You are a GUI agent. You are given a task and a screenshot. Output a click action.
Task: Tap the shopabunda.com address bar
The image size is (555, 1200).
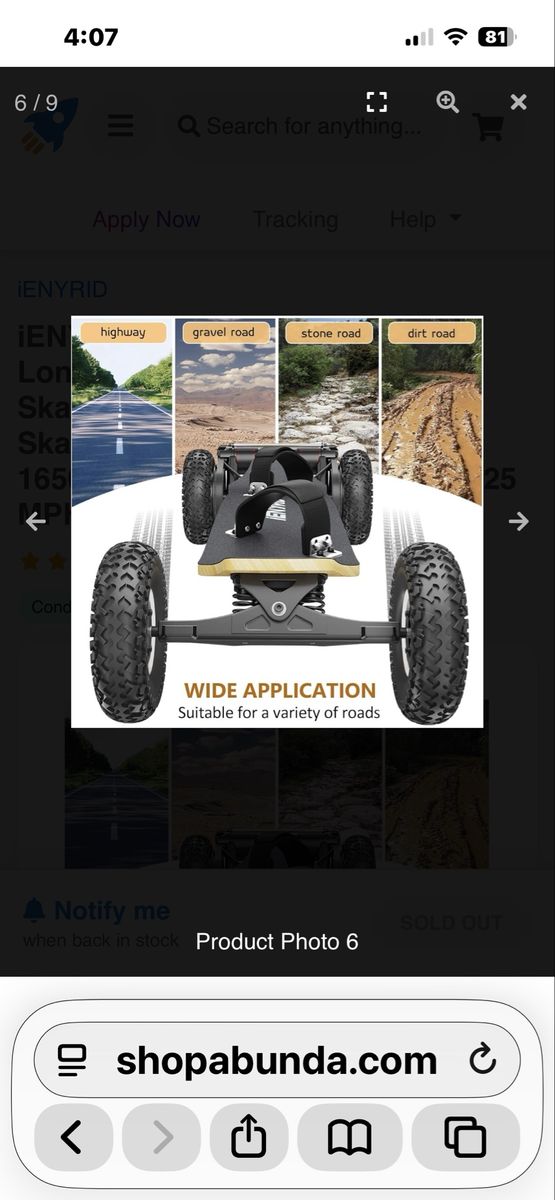(277, 1060)
